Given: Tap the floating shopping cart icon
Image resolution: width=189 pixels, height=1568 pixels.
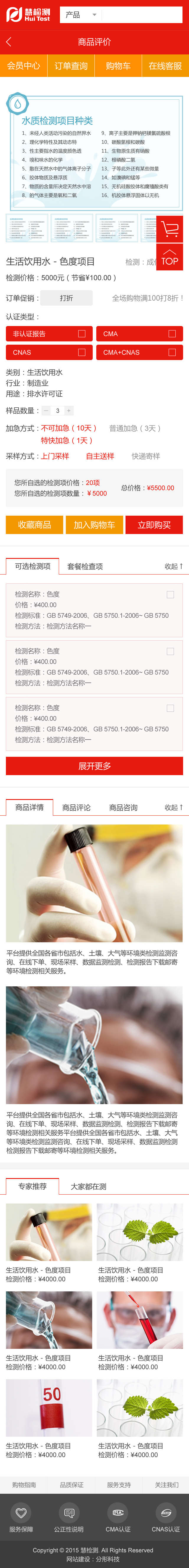Looking at the screenshot, I should (x=170, y=230).
